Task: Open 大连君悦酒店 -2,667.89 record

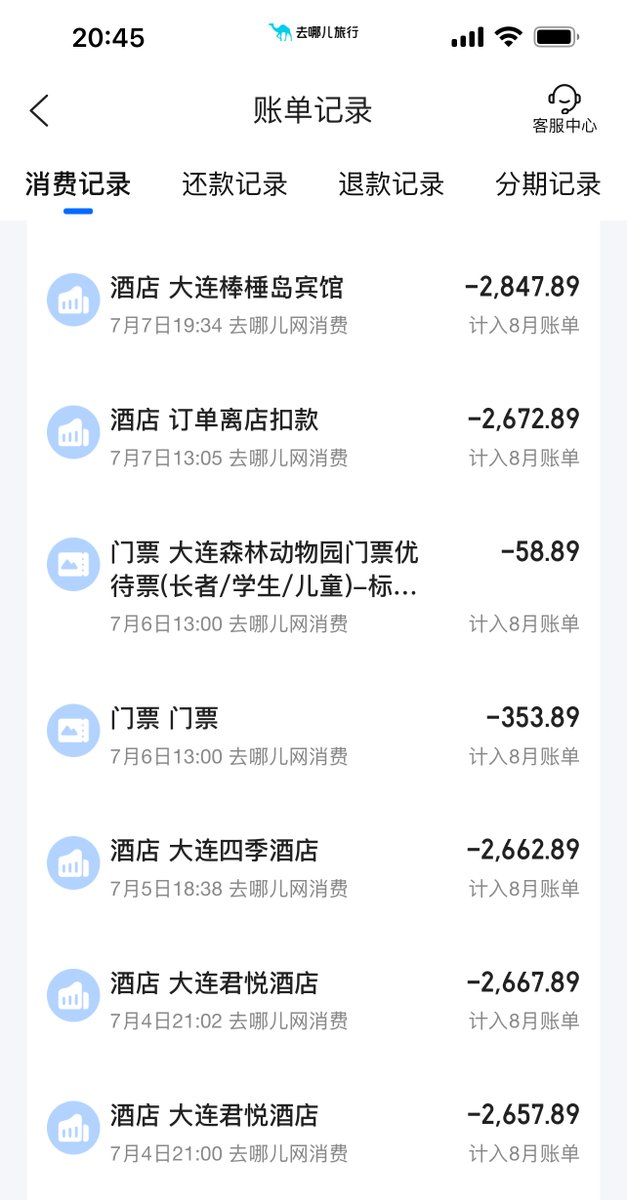Action: [x=313, y=998]
